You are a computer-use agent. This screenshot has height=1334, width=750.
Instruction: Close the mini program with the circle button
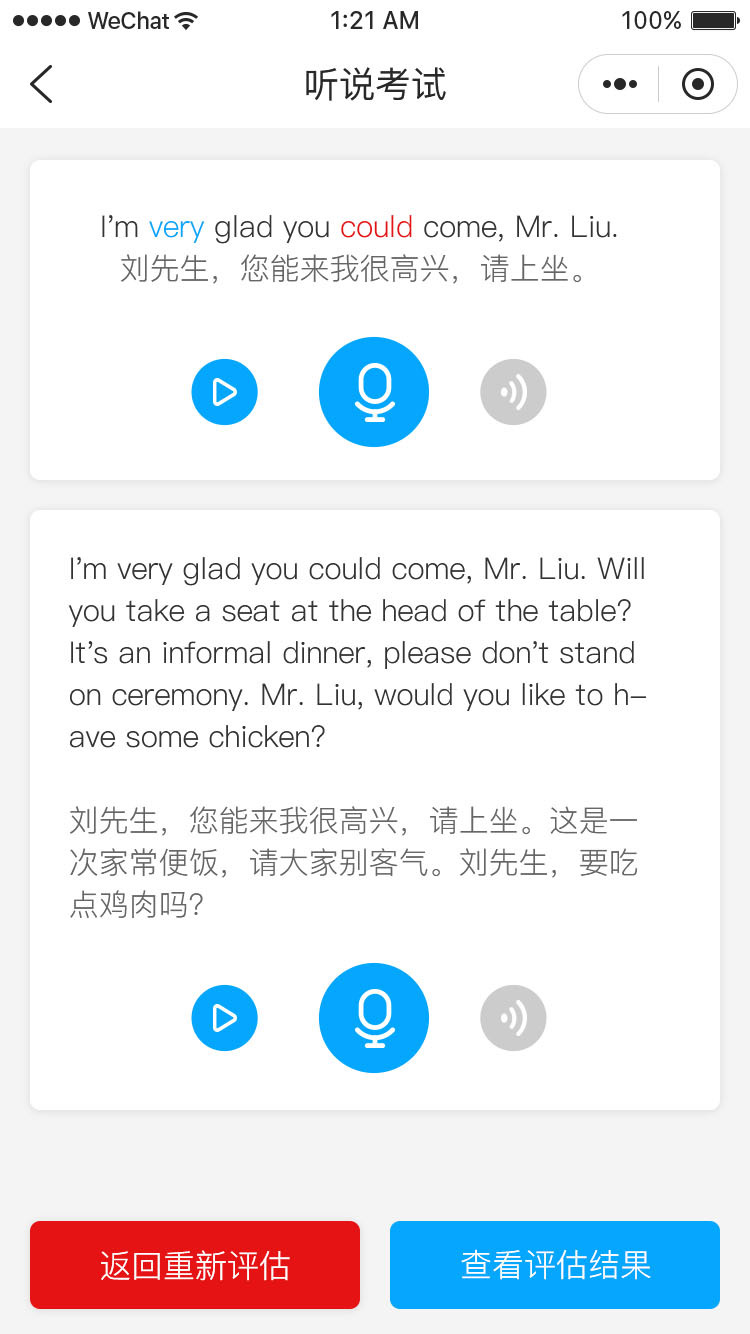[697, 85]
